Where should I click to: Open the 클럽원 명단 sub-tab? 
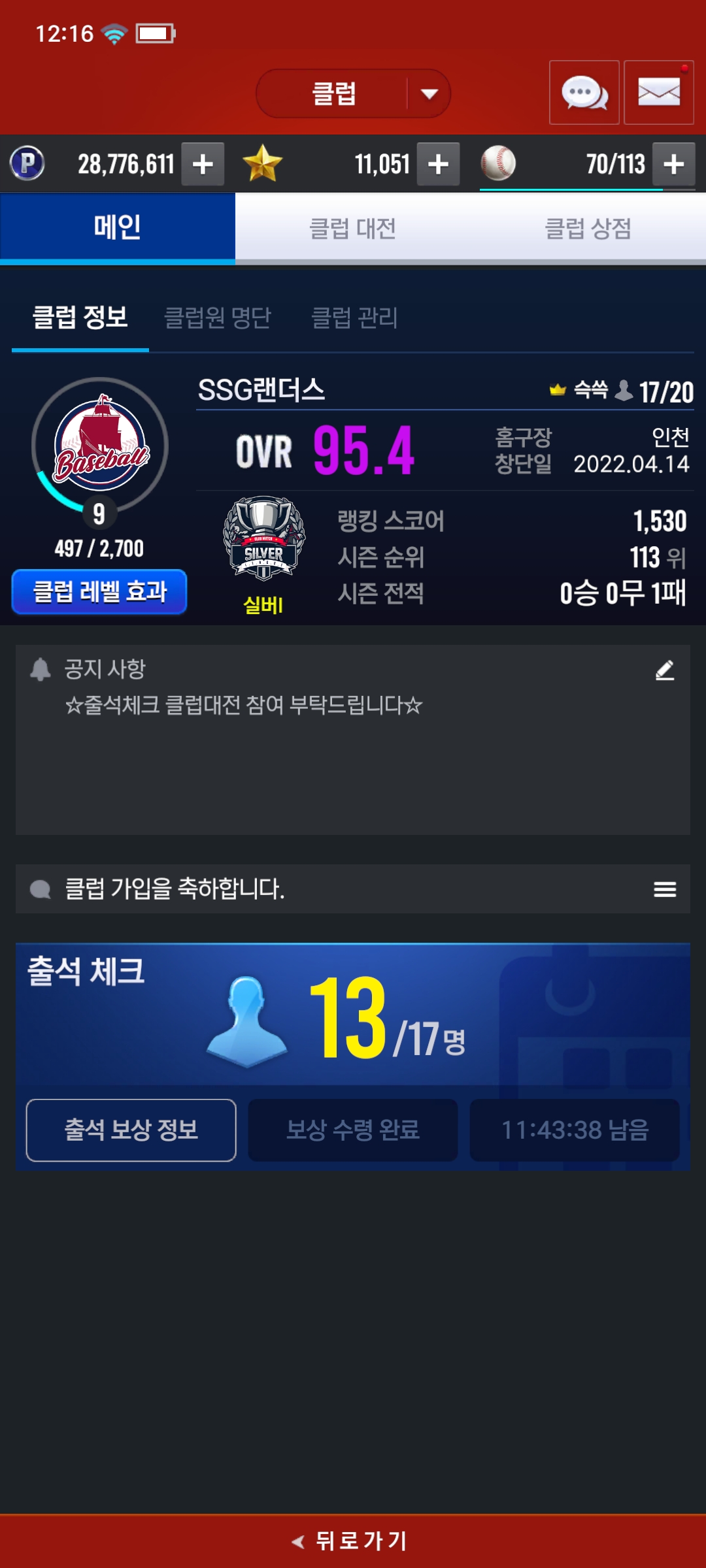217,318
